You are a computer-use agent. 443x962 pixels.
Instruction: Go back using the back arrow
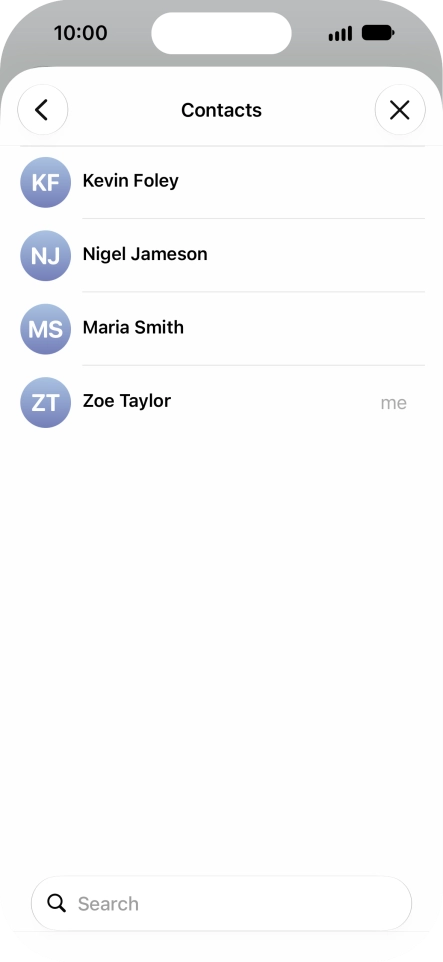[42, 110]
